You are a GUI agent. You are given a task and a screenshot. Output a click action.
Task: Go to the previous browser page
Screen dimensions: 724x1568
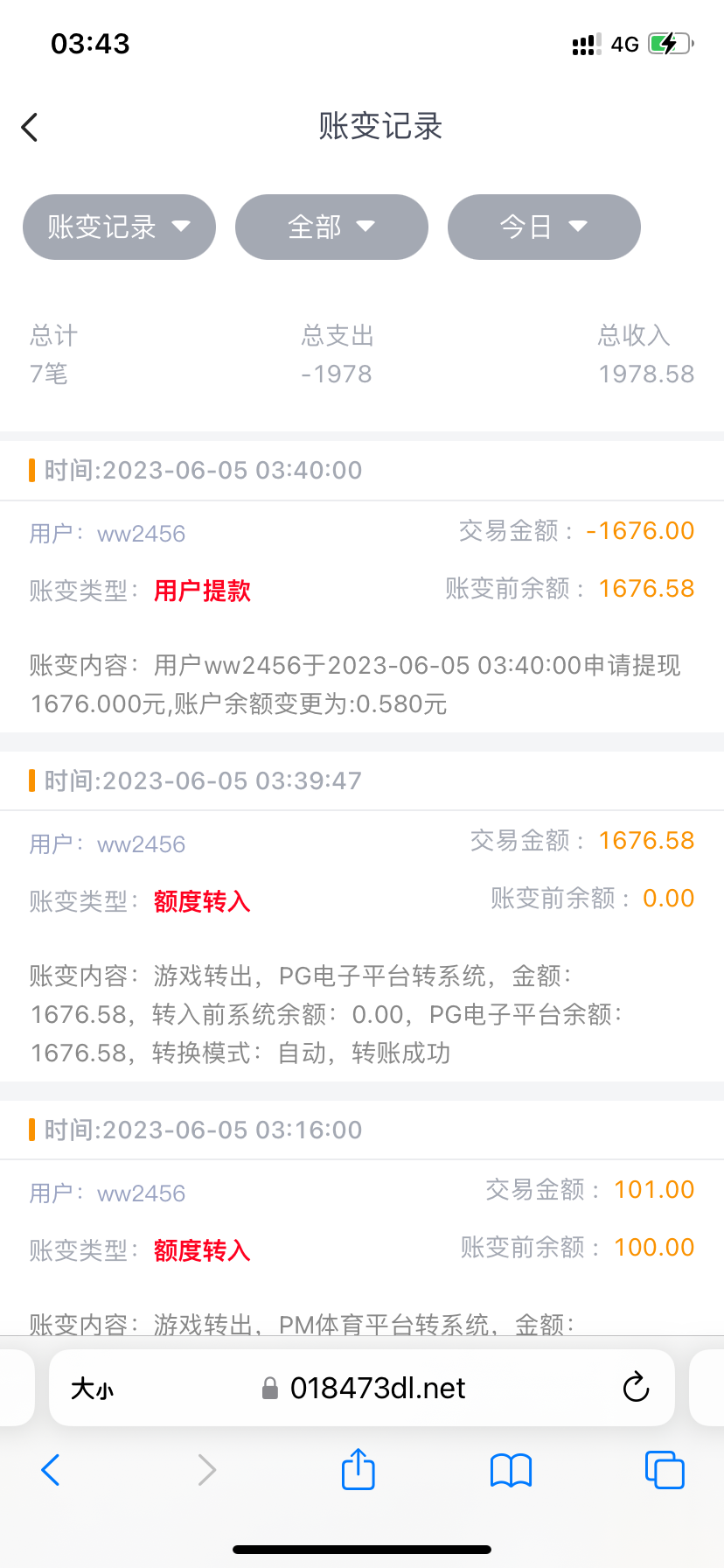click(51, 1470)
